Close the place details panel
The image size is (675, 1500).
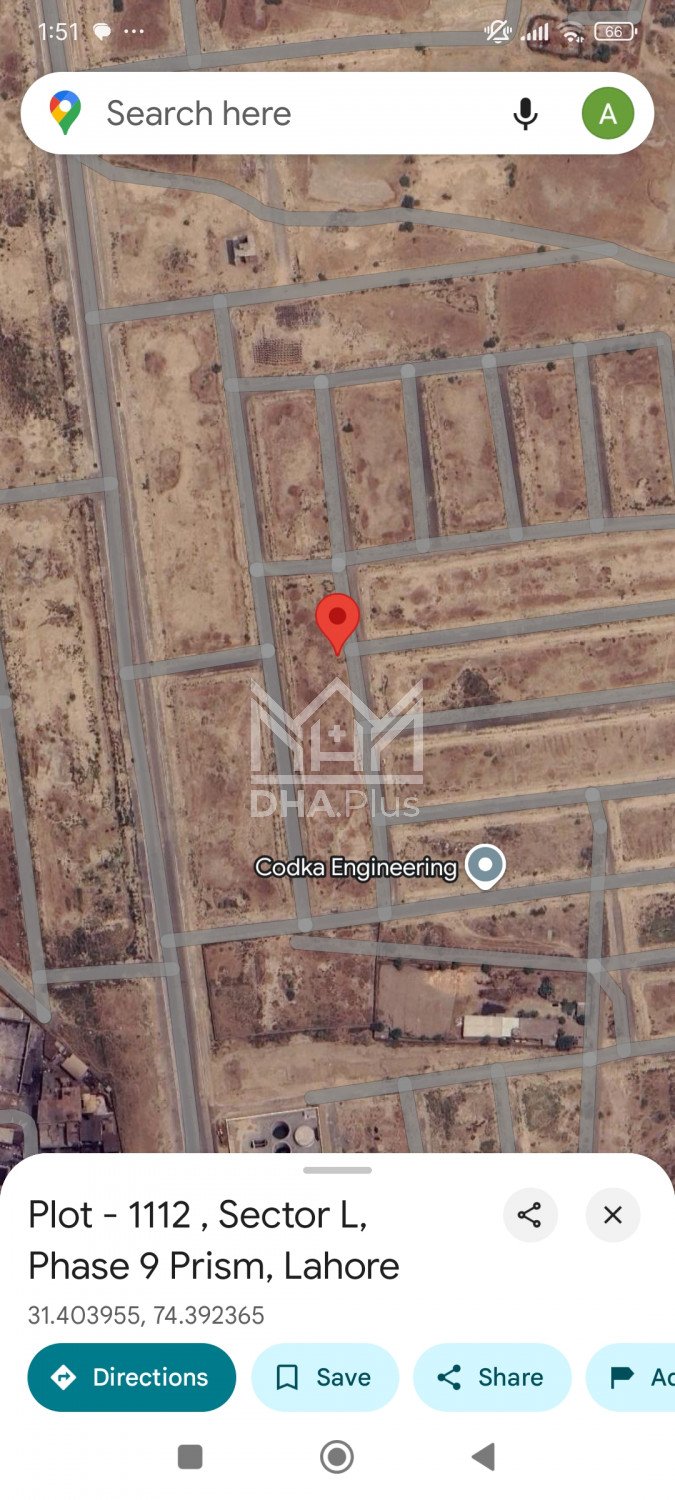click(x=612, y=1215)
